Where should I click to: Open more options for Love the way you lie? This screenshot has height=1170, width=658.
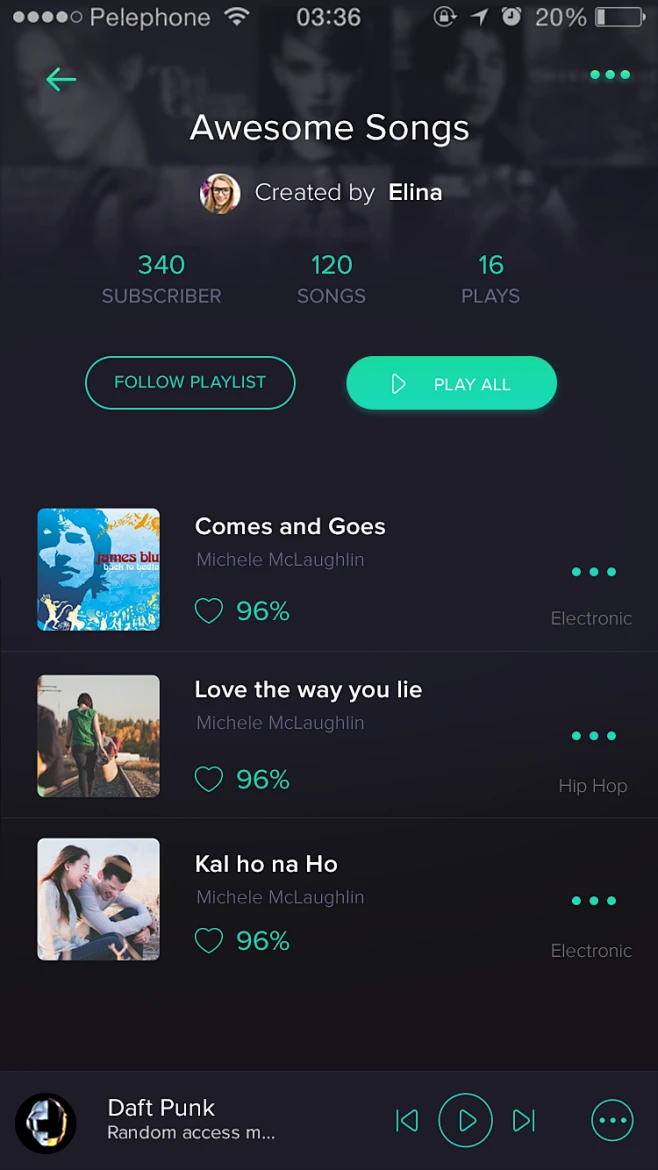[x=594, y=736]
